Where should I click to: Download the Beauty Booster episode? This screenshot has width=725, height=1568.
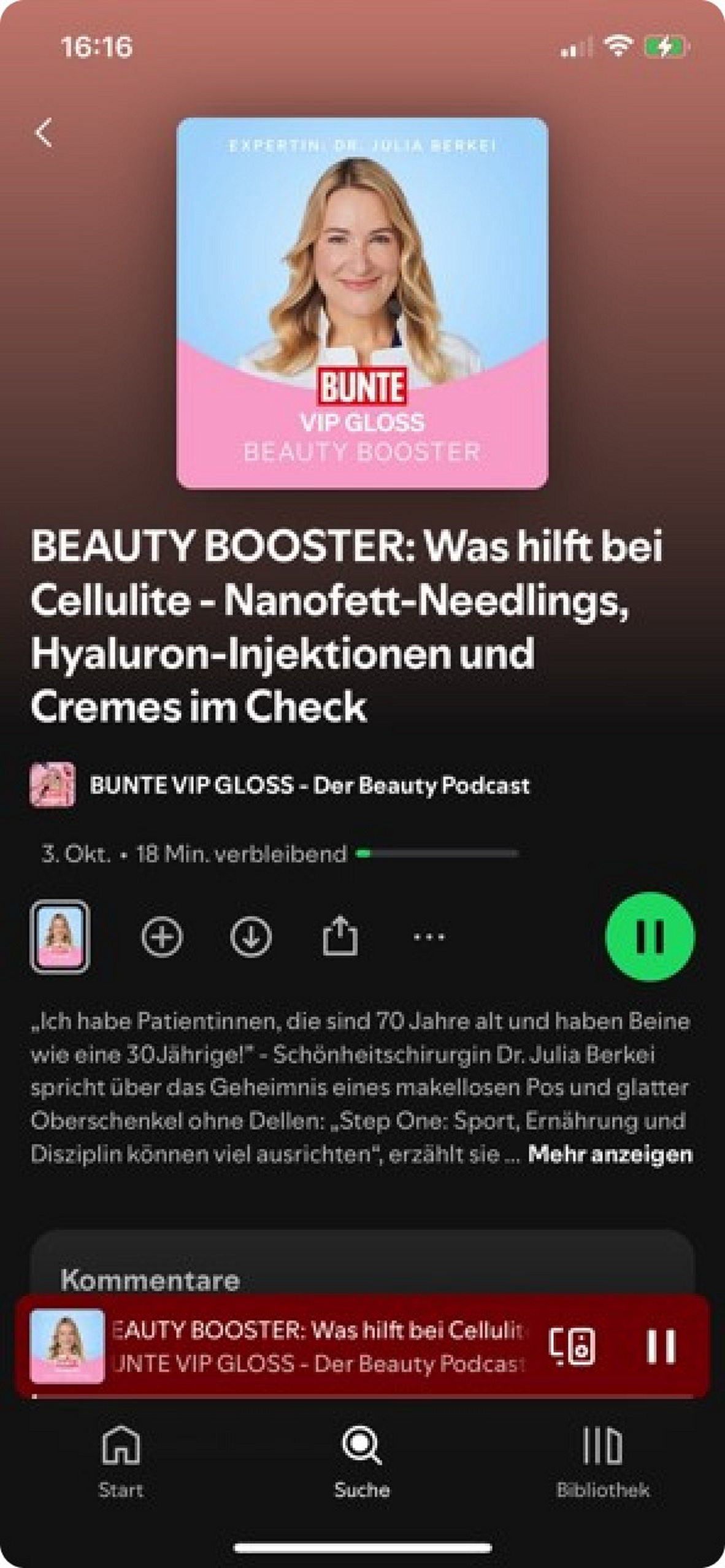pyautogui.click(x=251, y=937)
